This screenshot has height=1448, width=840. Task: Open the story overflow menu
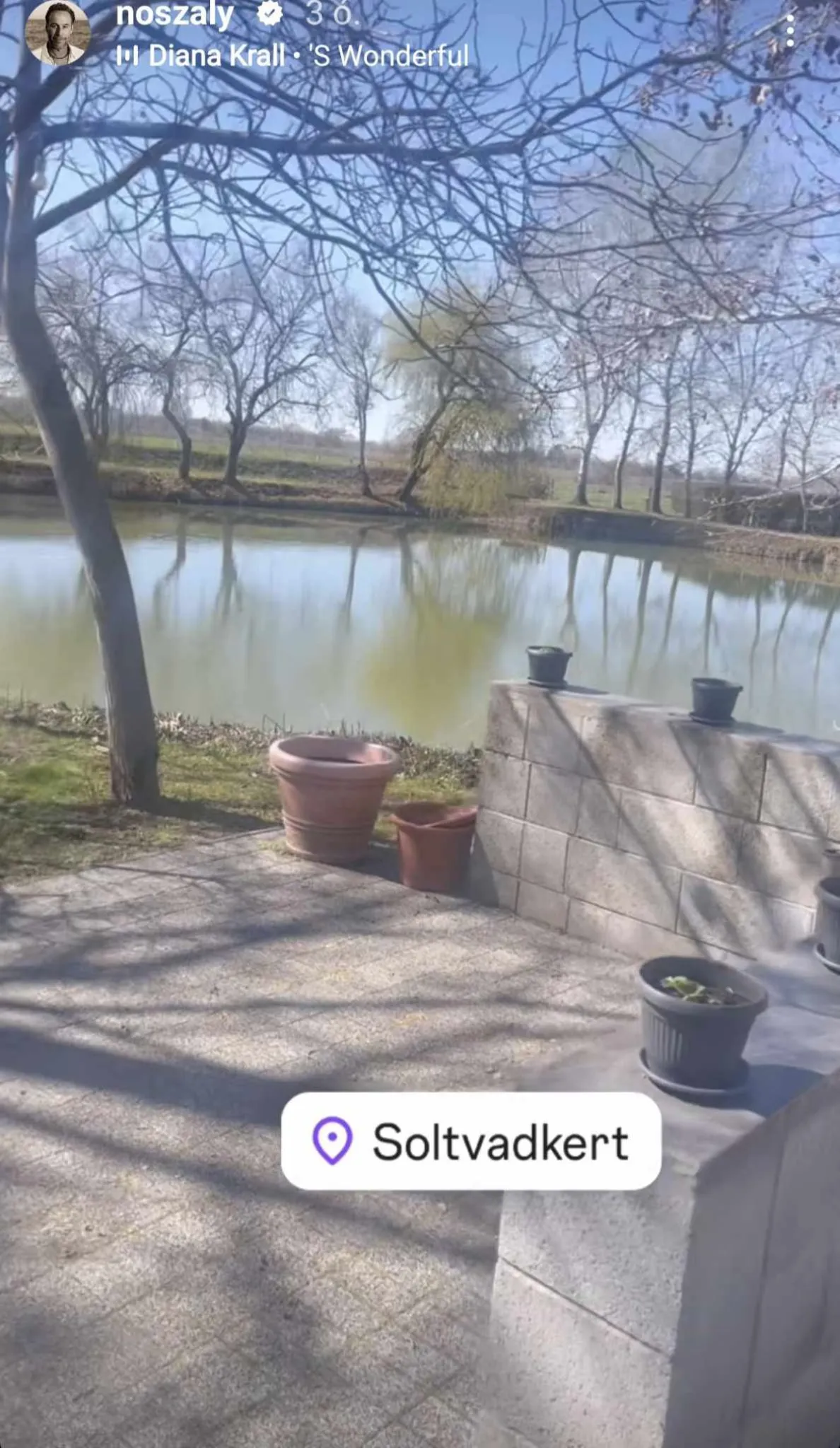pos(791,30)
